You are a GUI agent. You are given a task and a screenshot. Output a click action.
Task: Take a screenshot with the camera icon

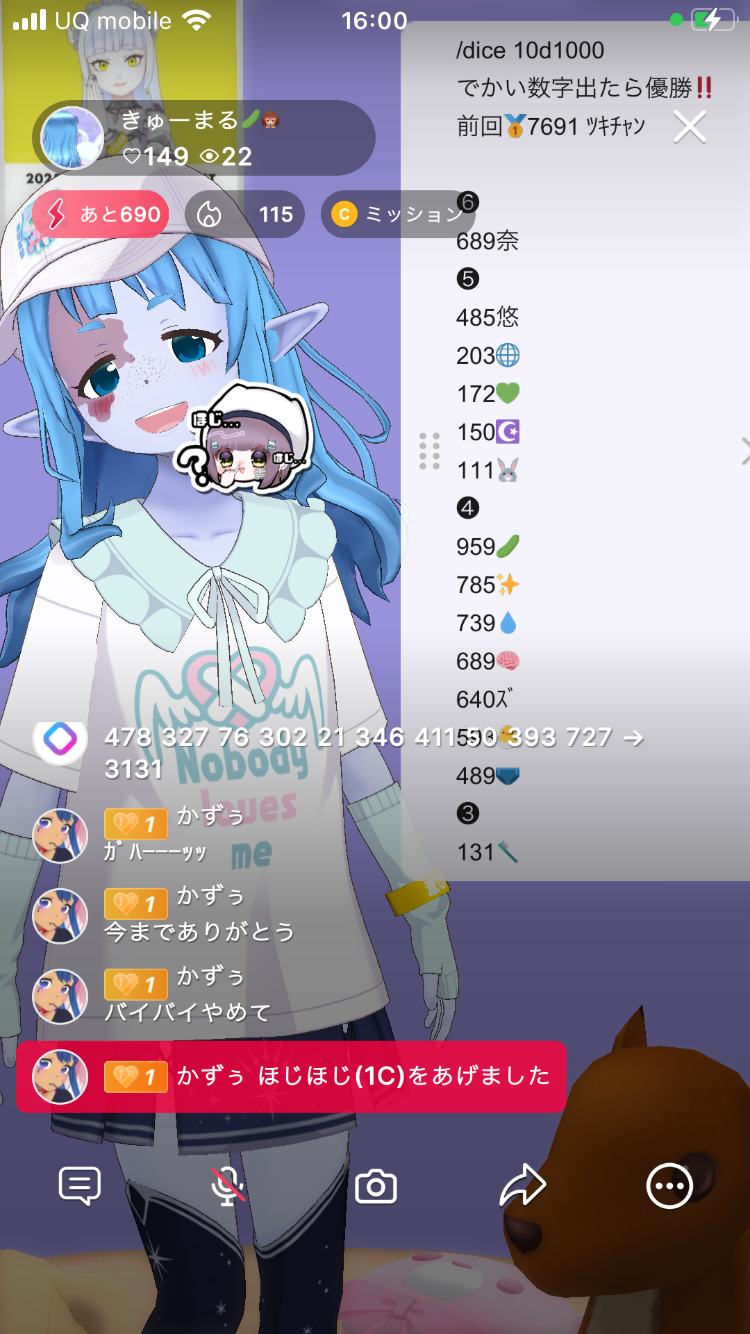(x=376, y=1187)
